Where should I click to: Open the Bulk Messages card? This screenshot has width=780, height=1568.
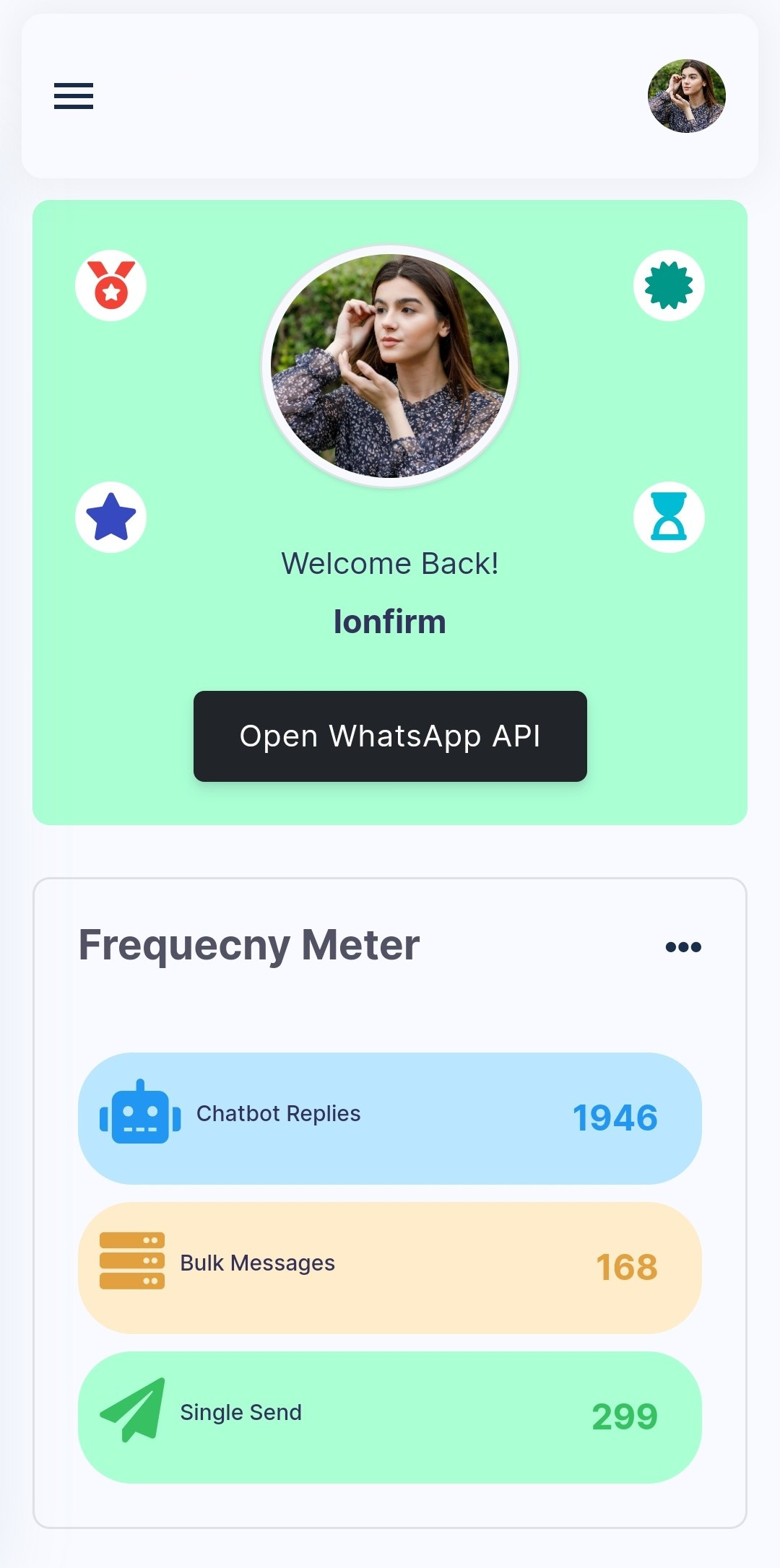pos(390,1268)
